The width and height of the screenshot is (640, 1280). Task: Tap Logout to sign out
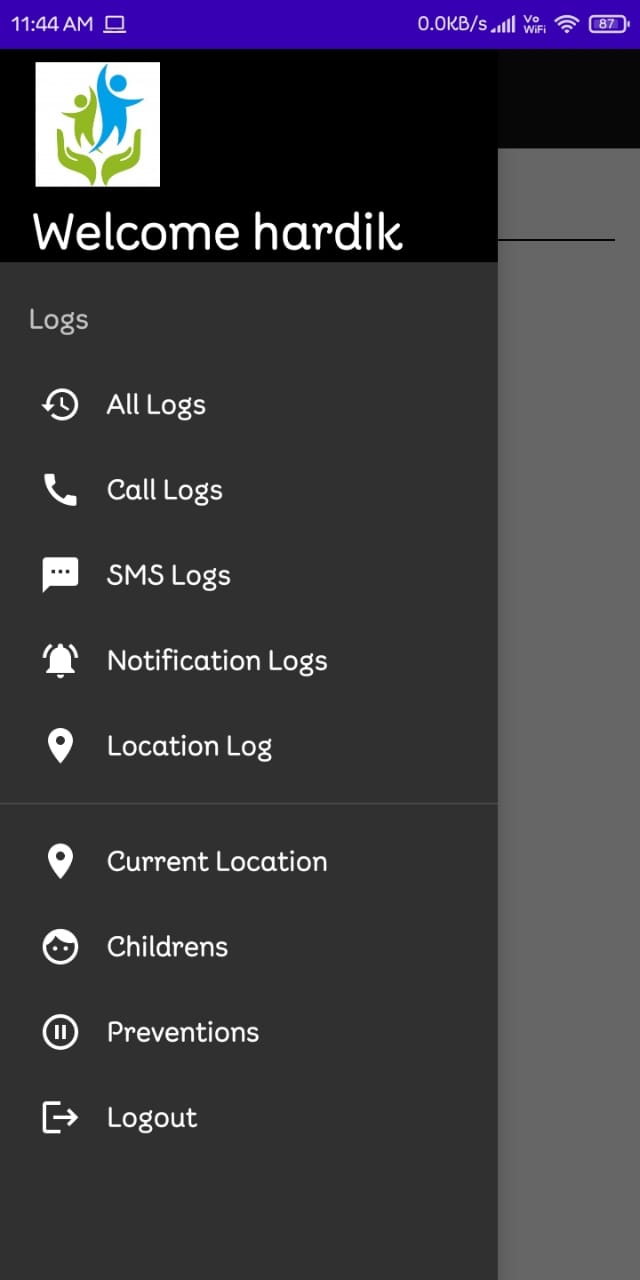[152, 1117]
